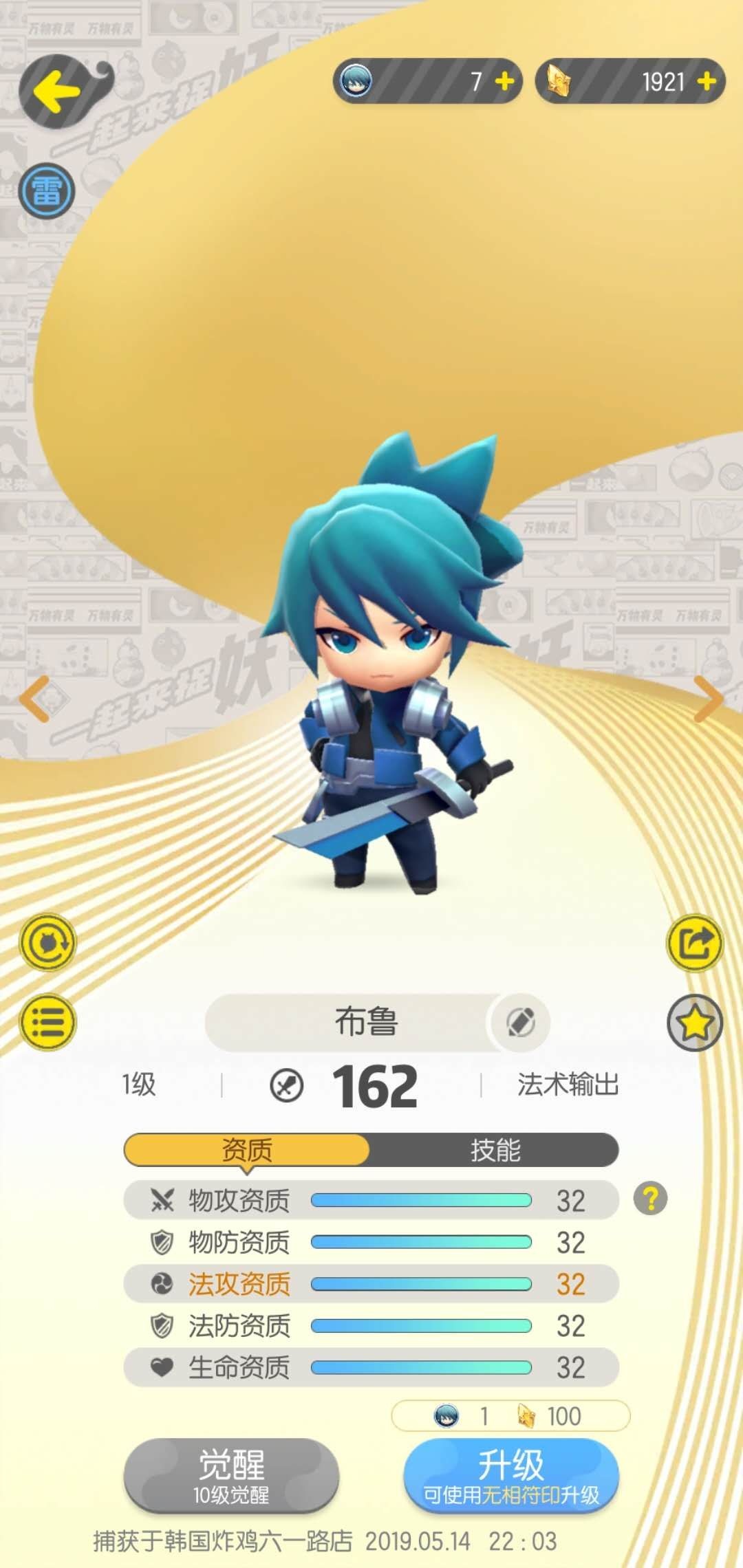Image resolution: width=743 pixels, height=1568 pixels.
Task: Tap the 觉醒 awaken button
Action: pos(231,1476)
